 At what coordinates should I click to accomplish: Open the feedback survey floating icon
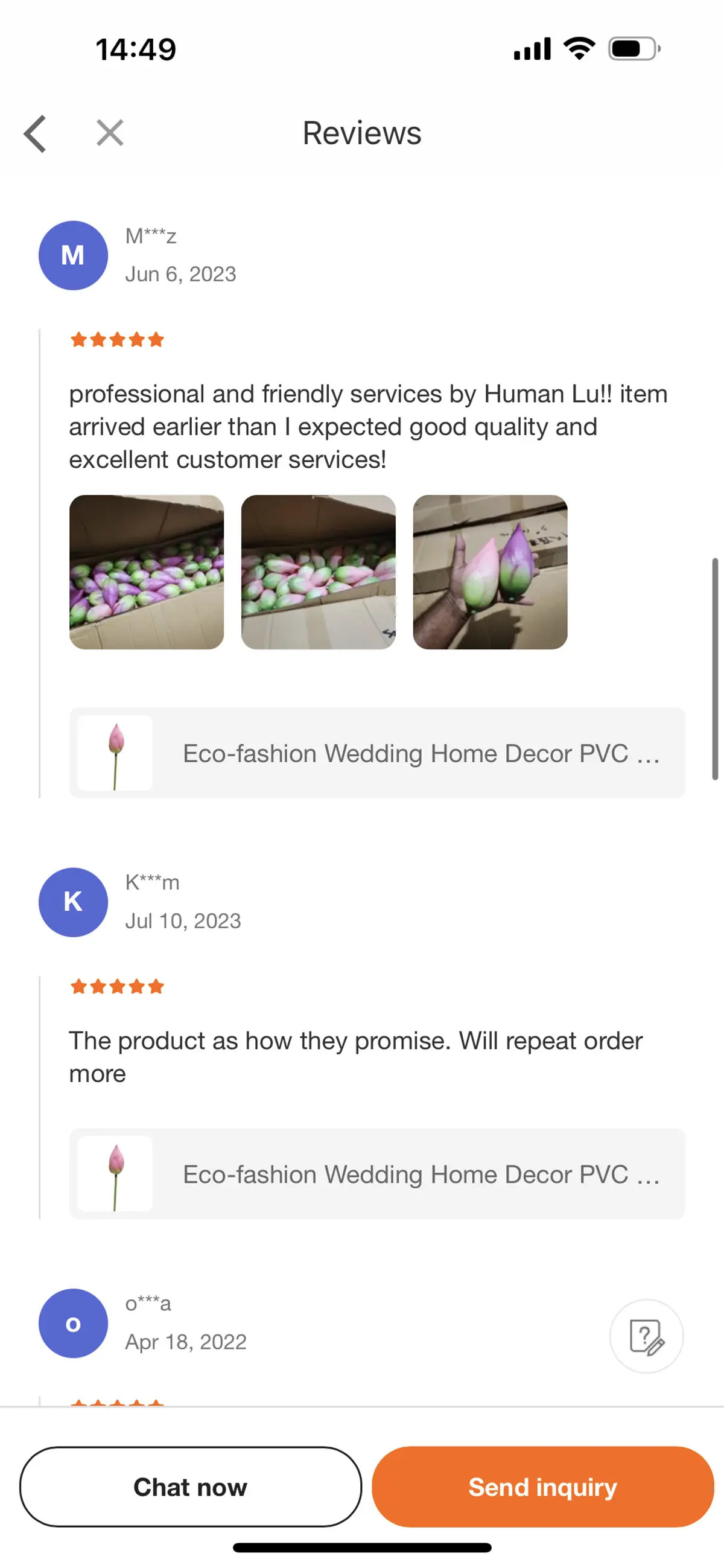point(646,1336)
